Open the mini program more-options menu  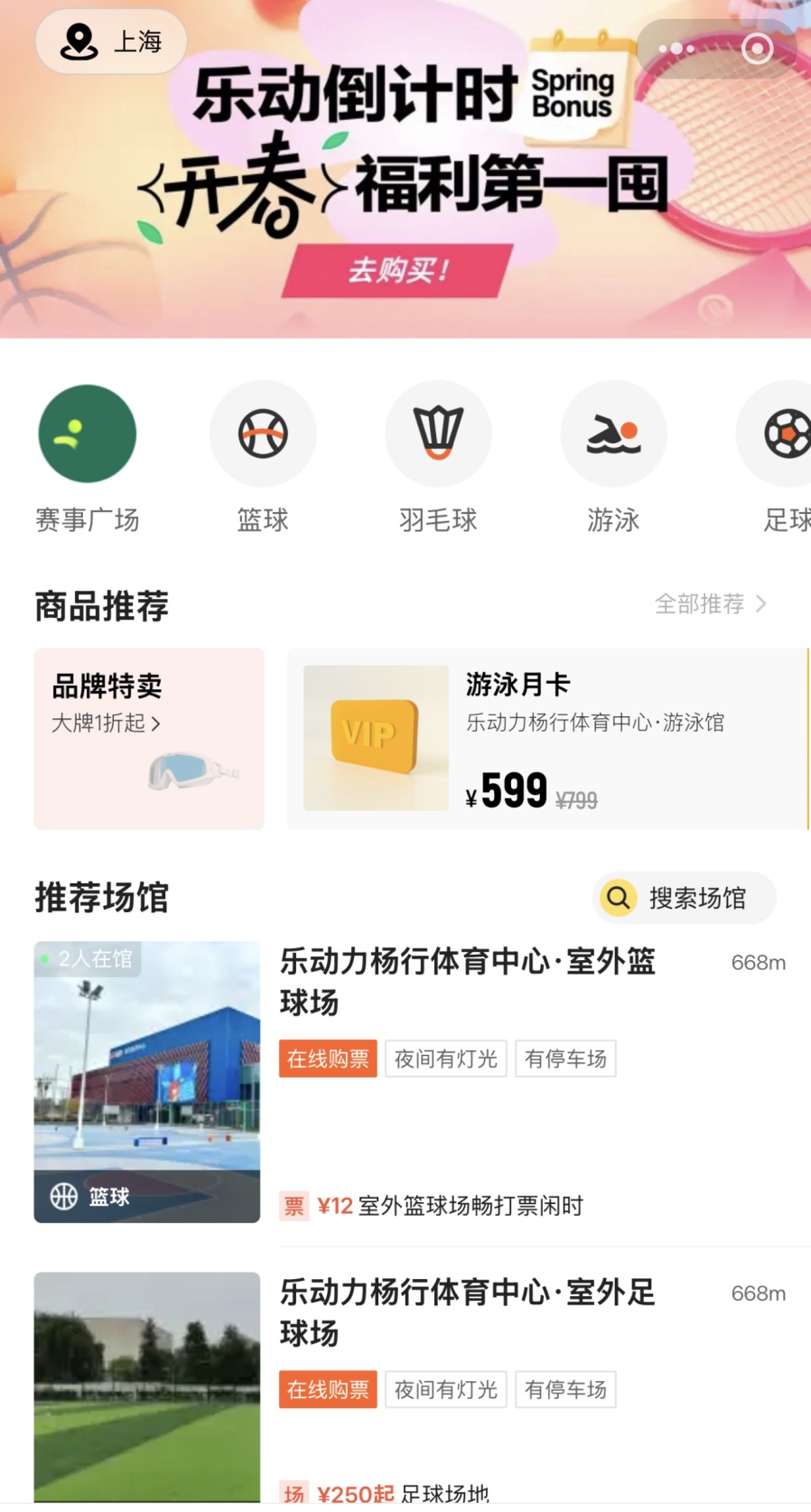pos(676,49)
